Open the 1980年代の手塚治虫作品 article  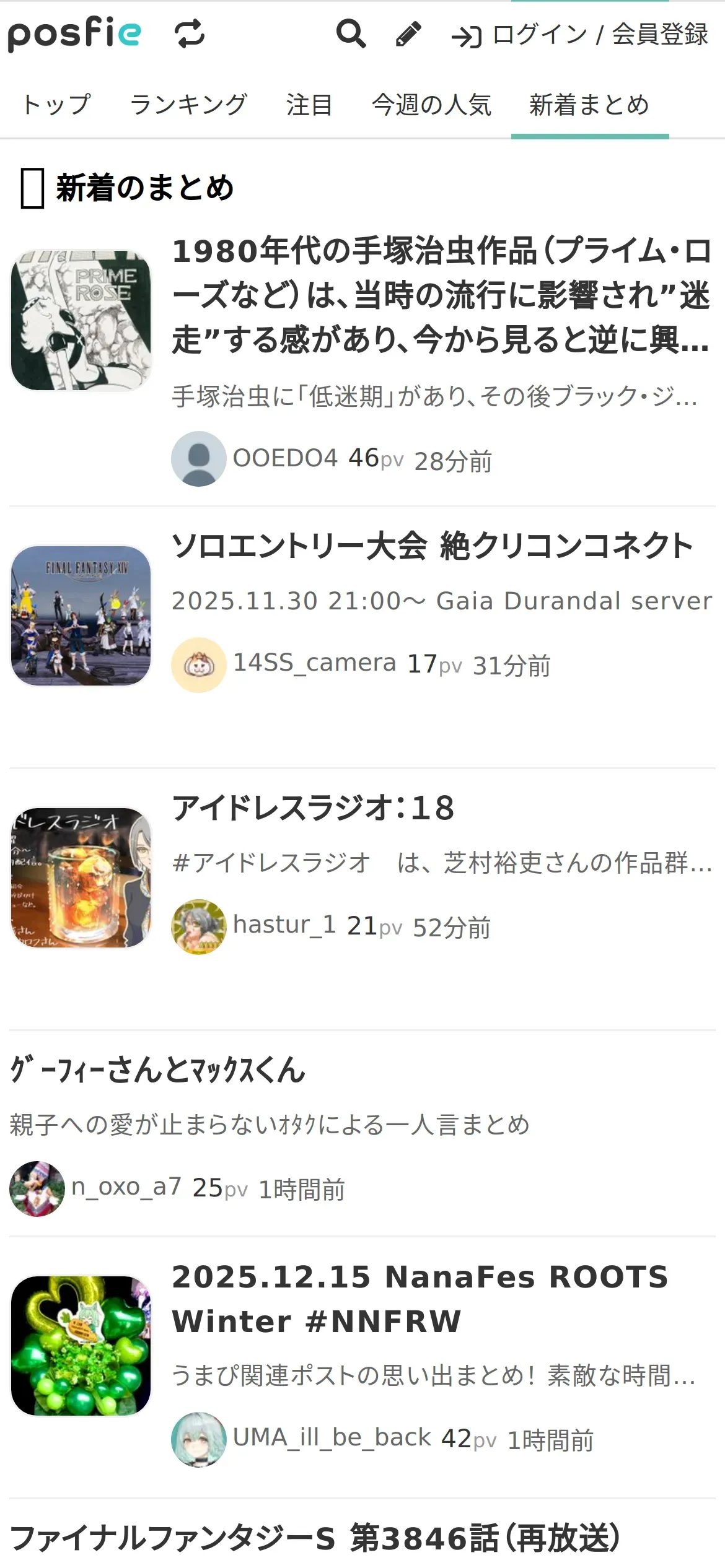tap(441, 295)
